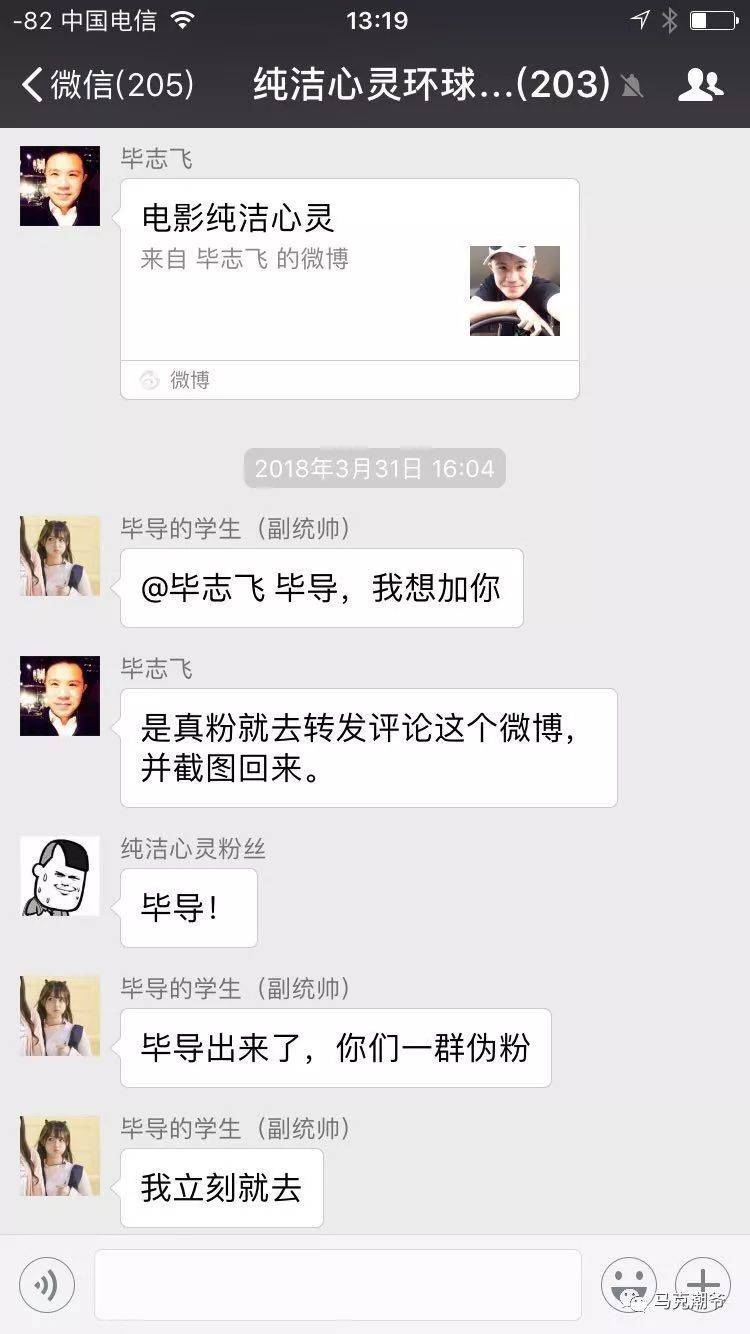Tap the avatar beside the 我立刻就去 message
The width and height of the screenshot is (750, 1334).
[x=60, y=1156]
